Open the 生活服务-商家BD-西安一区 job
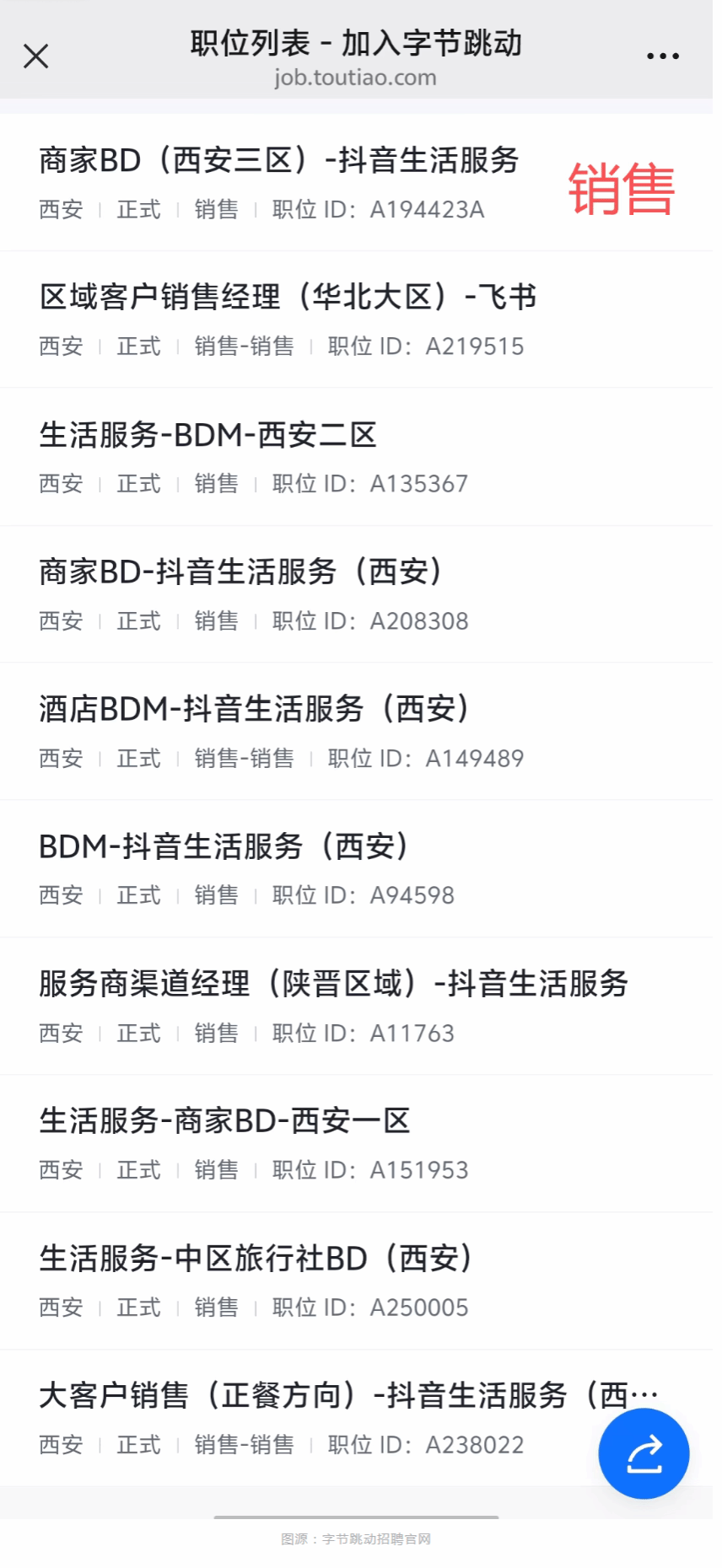This screenshot has width=722, height=1568. click(x=224, y=1121)
